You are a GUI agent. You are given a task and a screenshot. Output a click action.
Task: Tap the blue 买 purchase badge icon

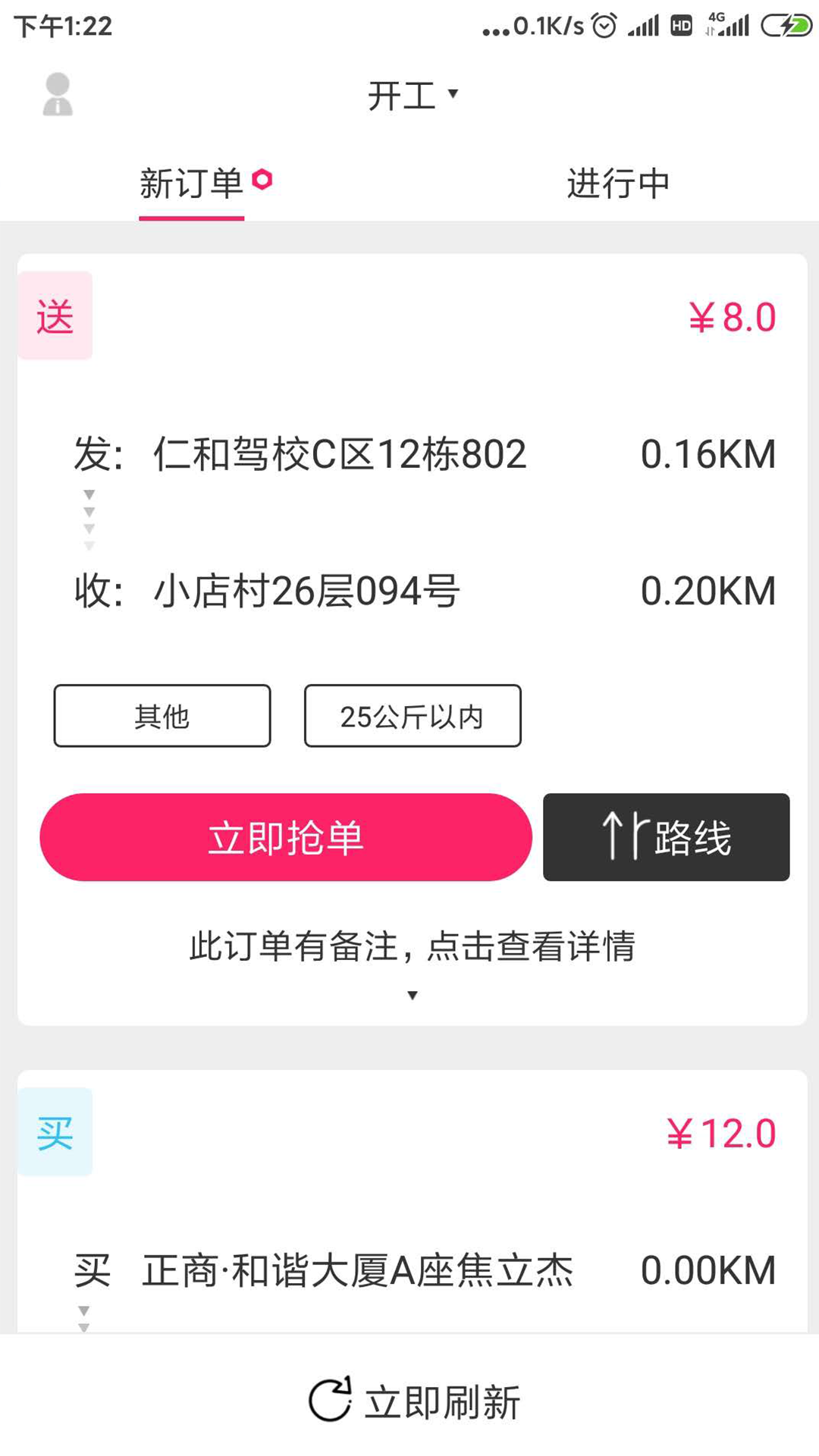pyautogui.click(x=54, y=1131)
